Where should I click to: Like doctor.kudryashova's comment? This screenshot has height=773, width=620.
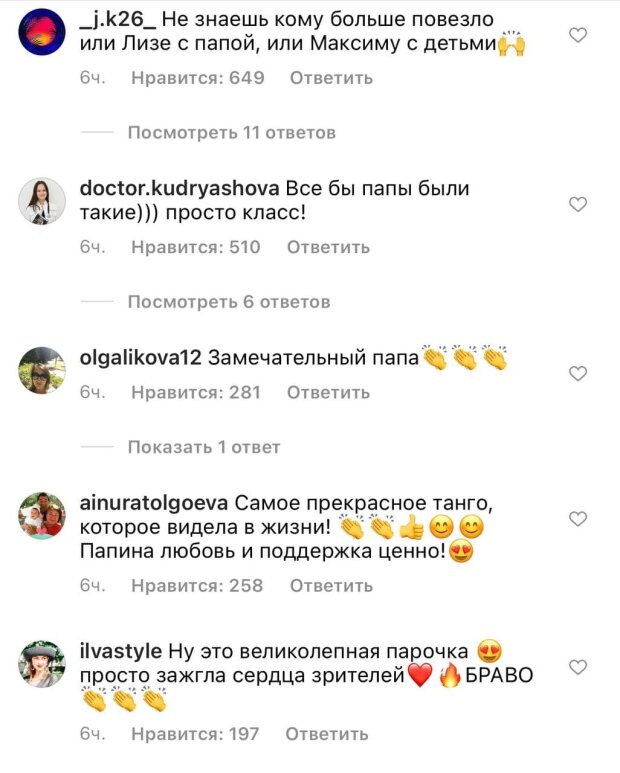[x=577, y=204]
